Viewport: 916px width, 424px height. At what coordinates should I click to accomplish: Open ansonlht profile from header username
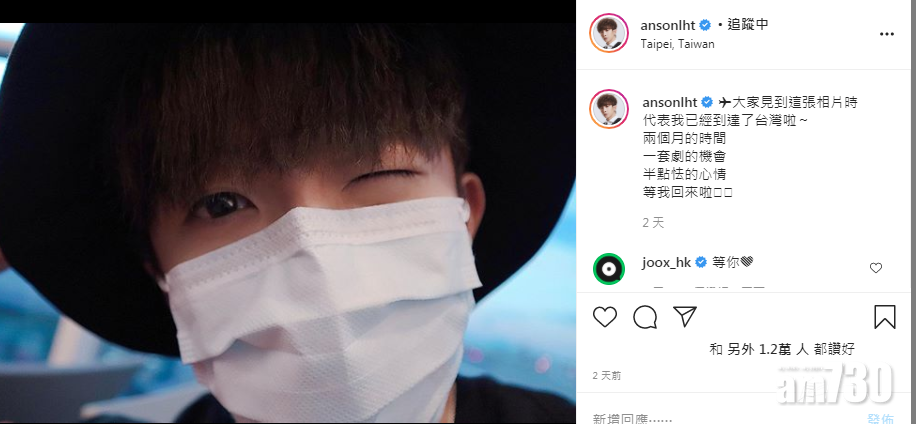click(x=672, y=25)
